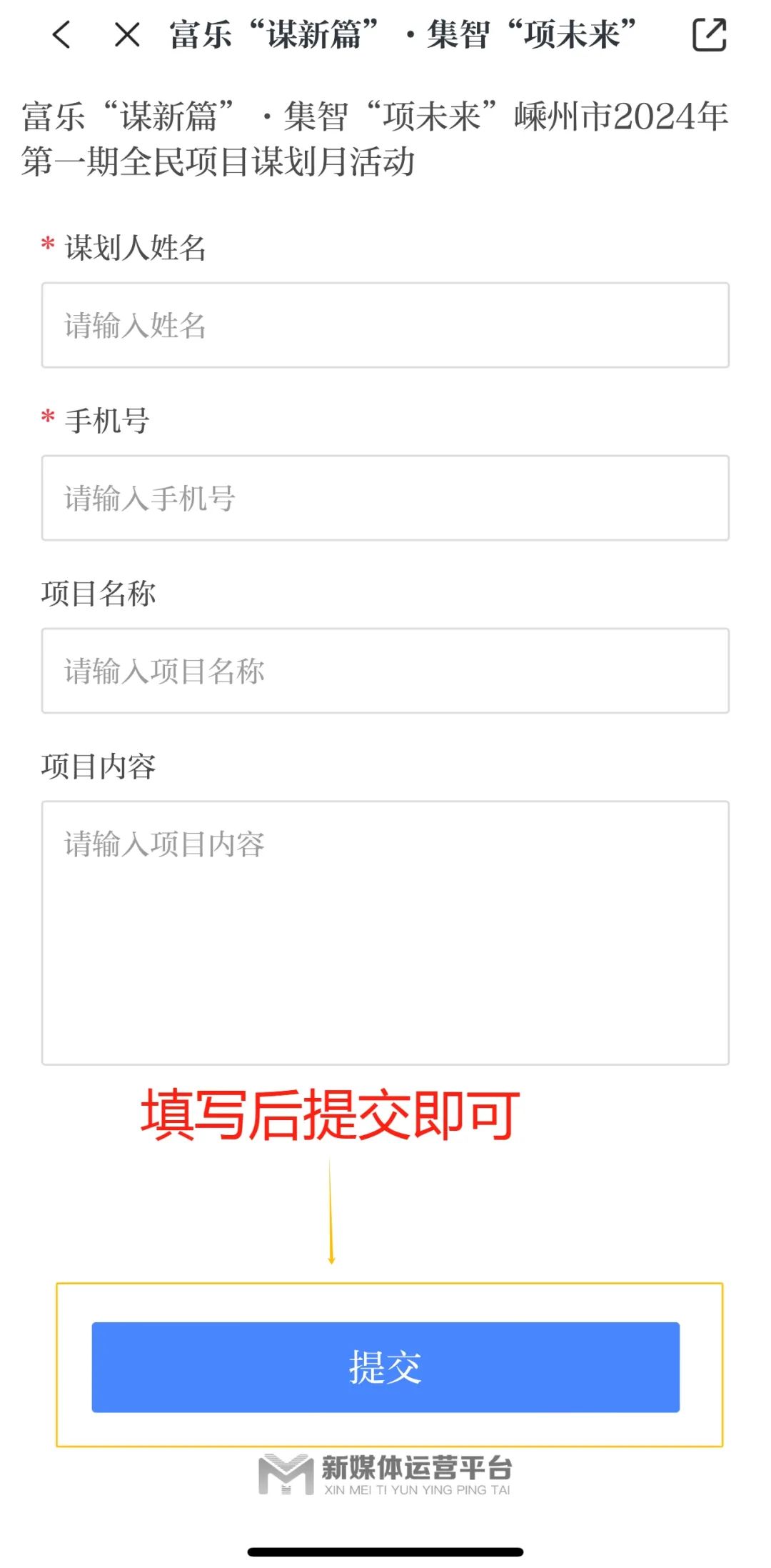Open the share icon in the top bar

709,34
